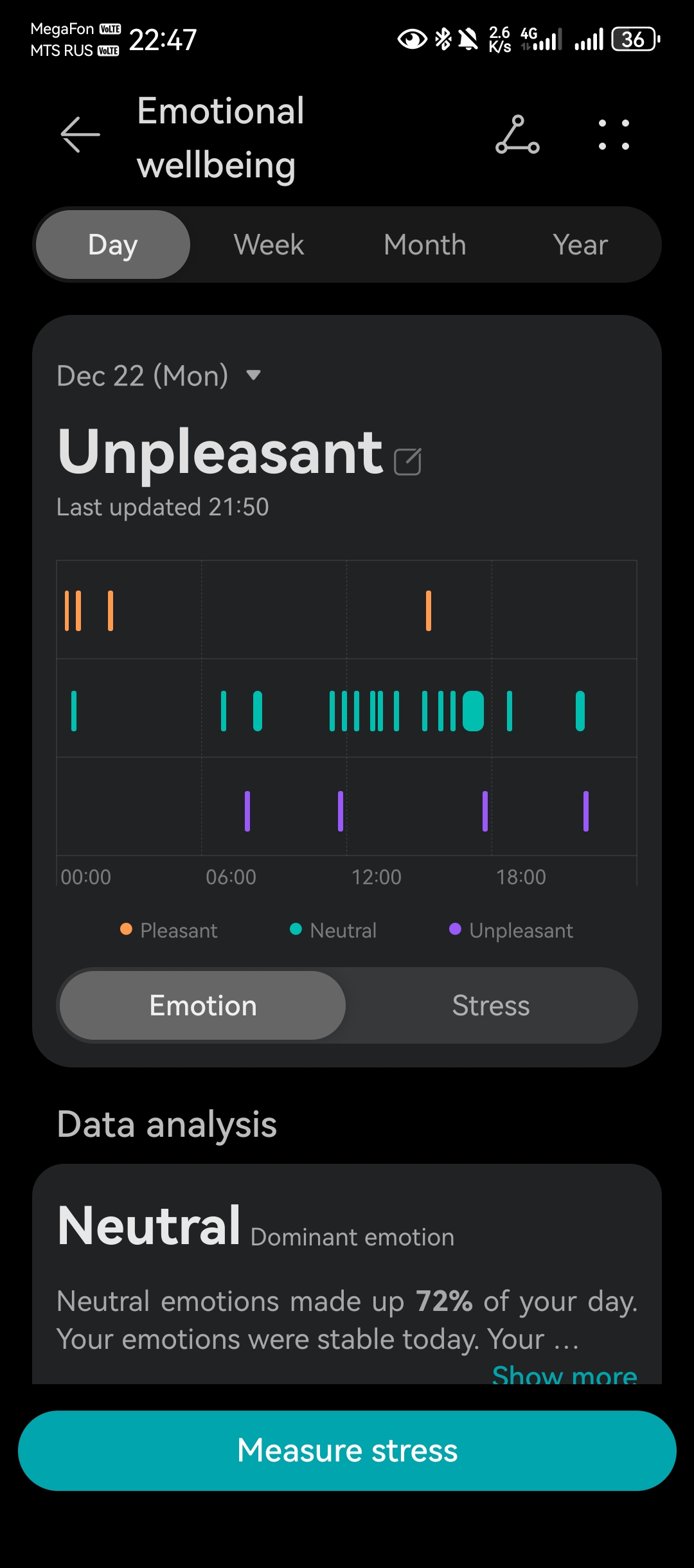The height and width of the screenshot is (1568, 694).
Task: Edit the Unpleasant emotion entry
Action: [407, 461]
